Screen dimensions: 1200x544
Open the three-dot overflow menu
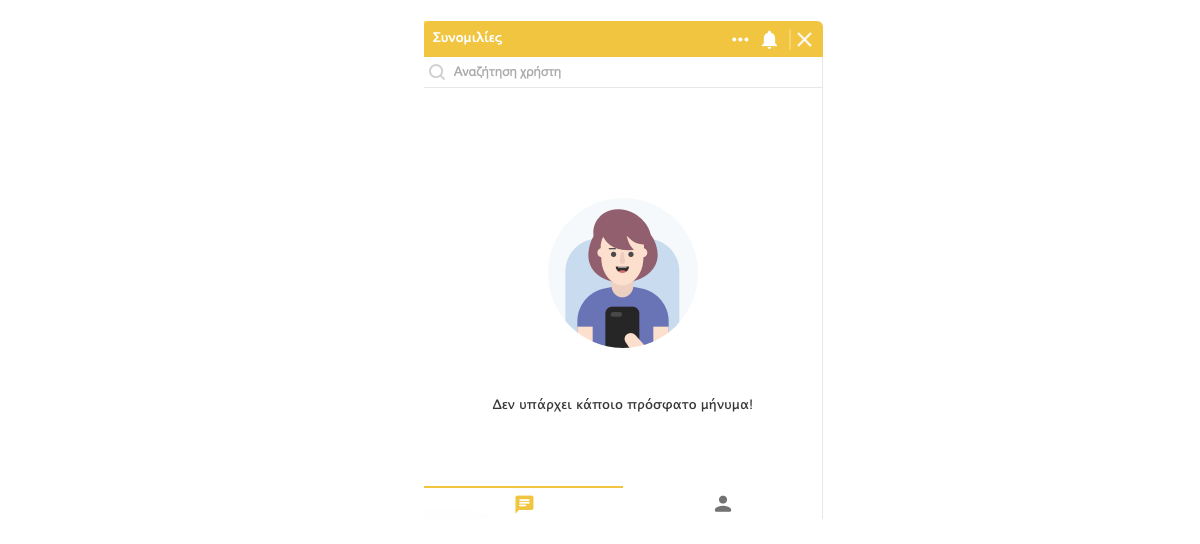740,39
